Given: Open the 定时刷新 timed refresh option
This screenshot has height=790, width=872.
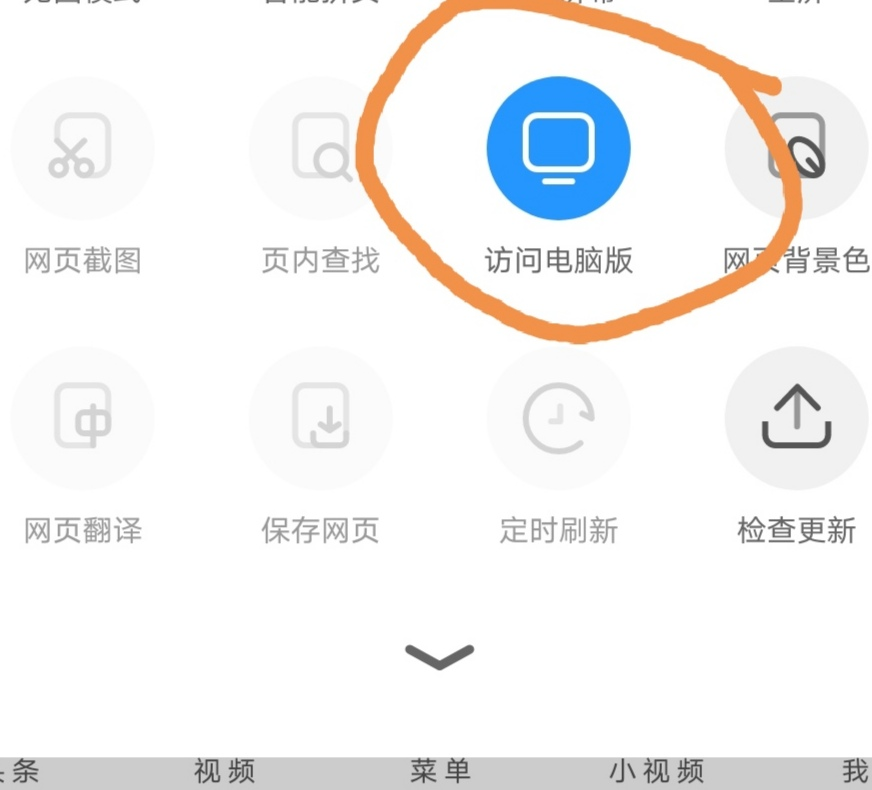Looking at the screenshot, I should tap(558, 418).
